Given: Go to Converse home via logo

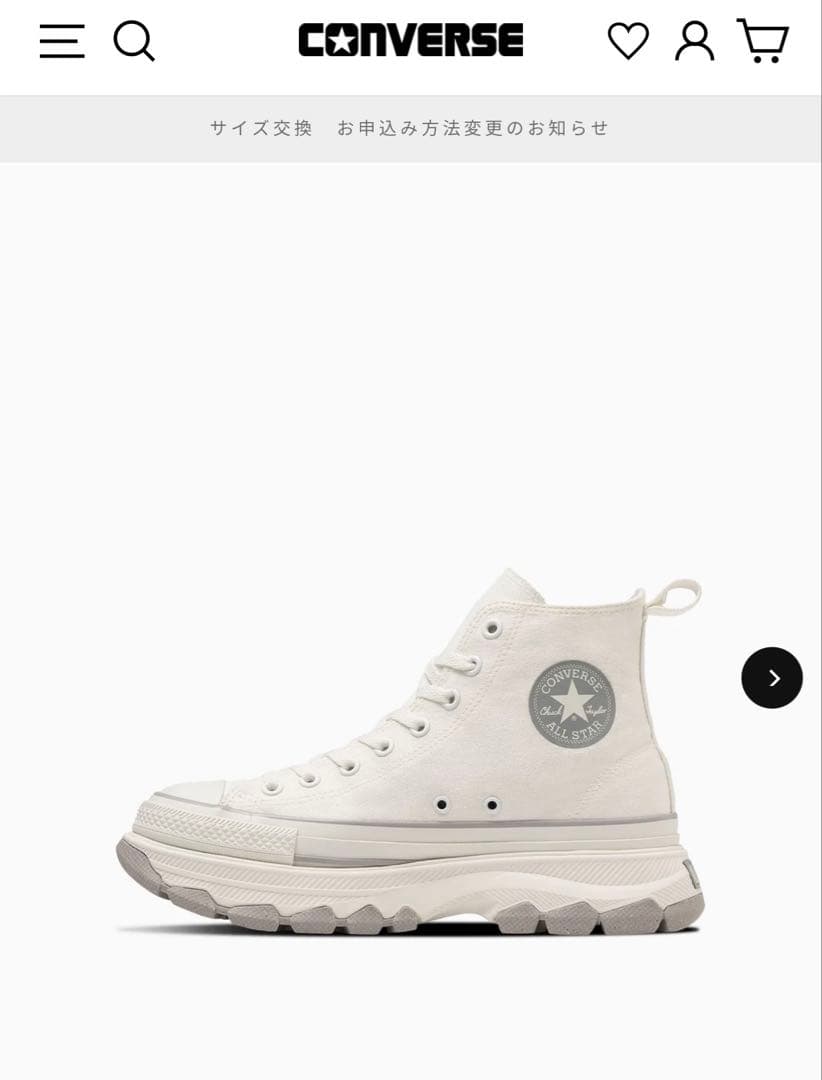Looking at the screenshot, I should 411,41.
